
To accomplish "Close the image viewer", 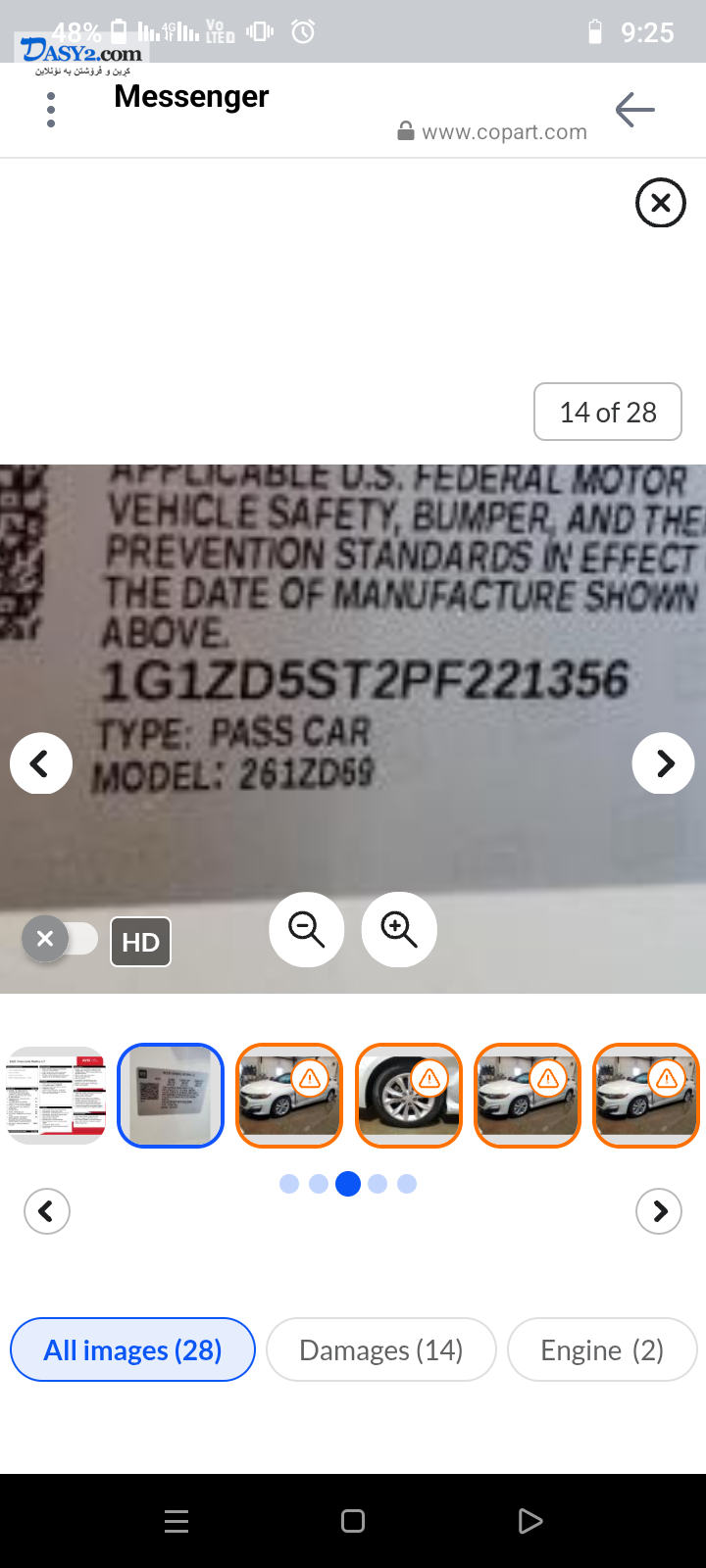I will (x=661, y=203).
